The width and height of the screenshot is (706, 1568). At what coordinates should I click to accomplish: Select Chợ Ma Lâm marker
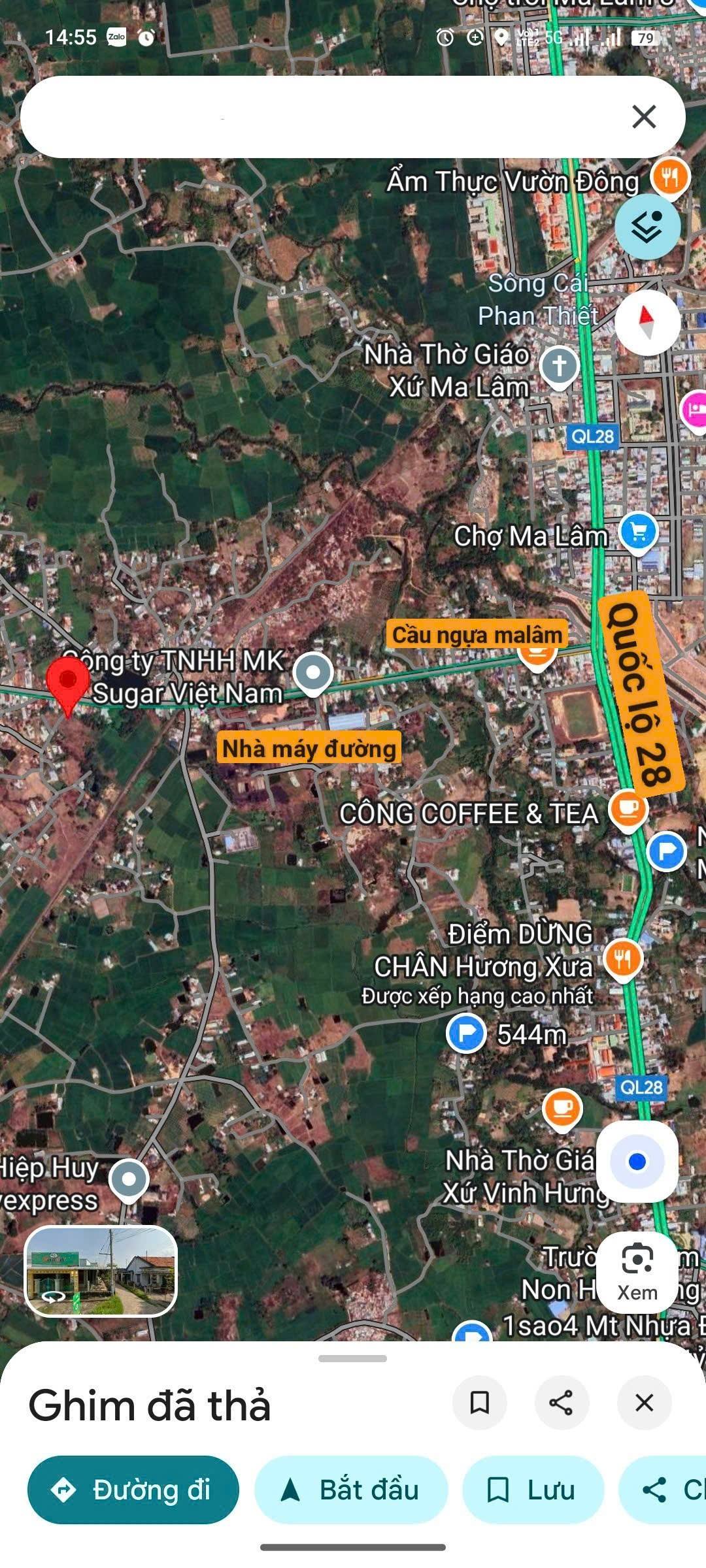tap(638, 532)
